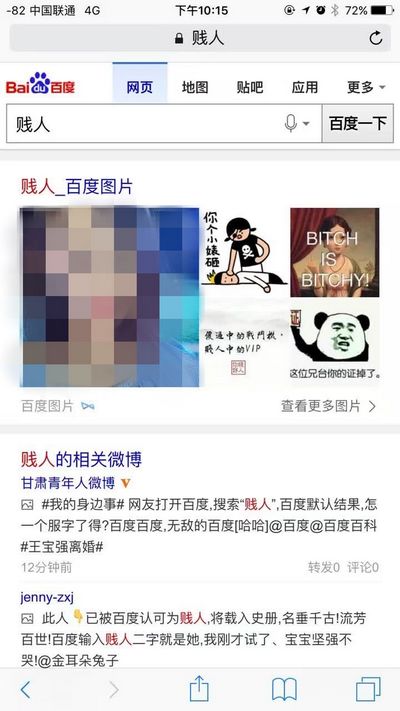Switch to the 贴吧 tab
400x711 pixels.
pyautogui.click(x=250, y=87)
